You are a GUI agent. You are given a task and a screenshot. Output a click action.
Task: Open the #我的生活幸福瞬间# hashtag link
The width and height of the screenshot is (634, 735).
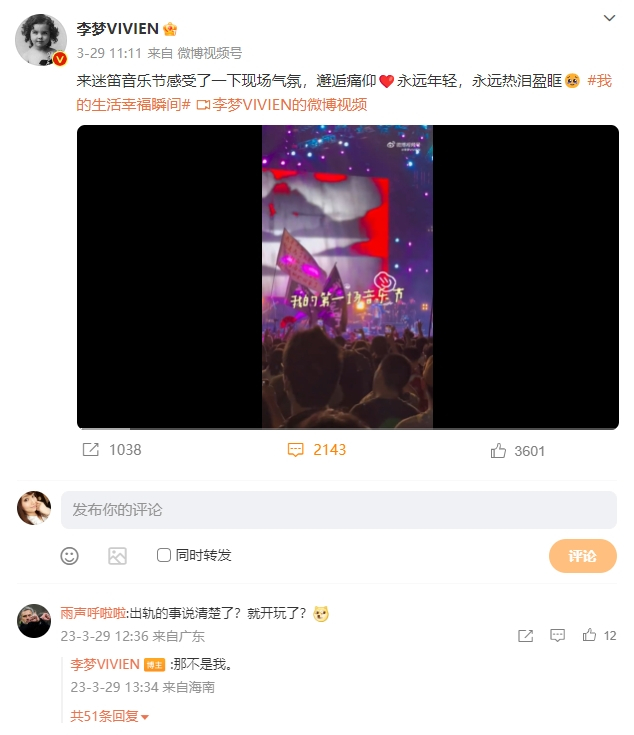343,92
